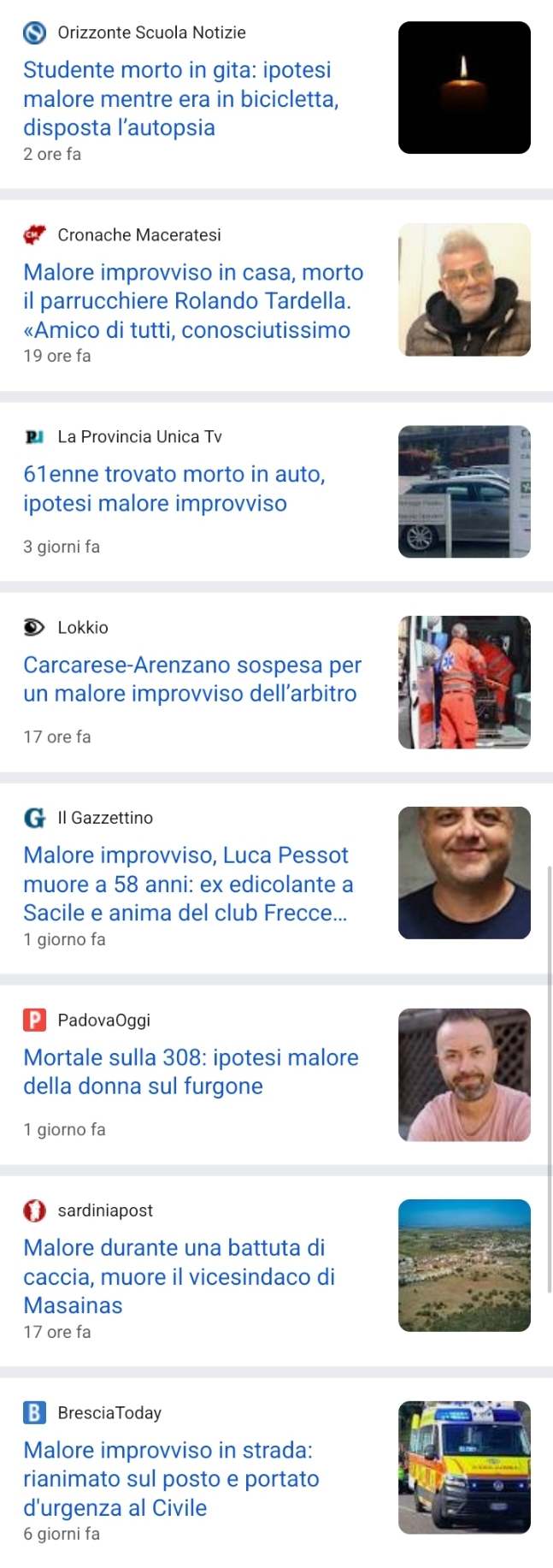The width and height of the screenshot is (553, 1568).
Task: Open the Il Gazzettino article about Luca Pessot
Action: [188, 884]
